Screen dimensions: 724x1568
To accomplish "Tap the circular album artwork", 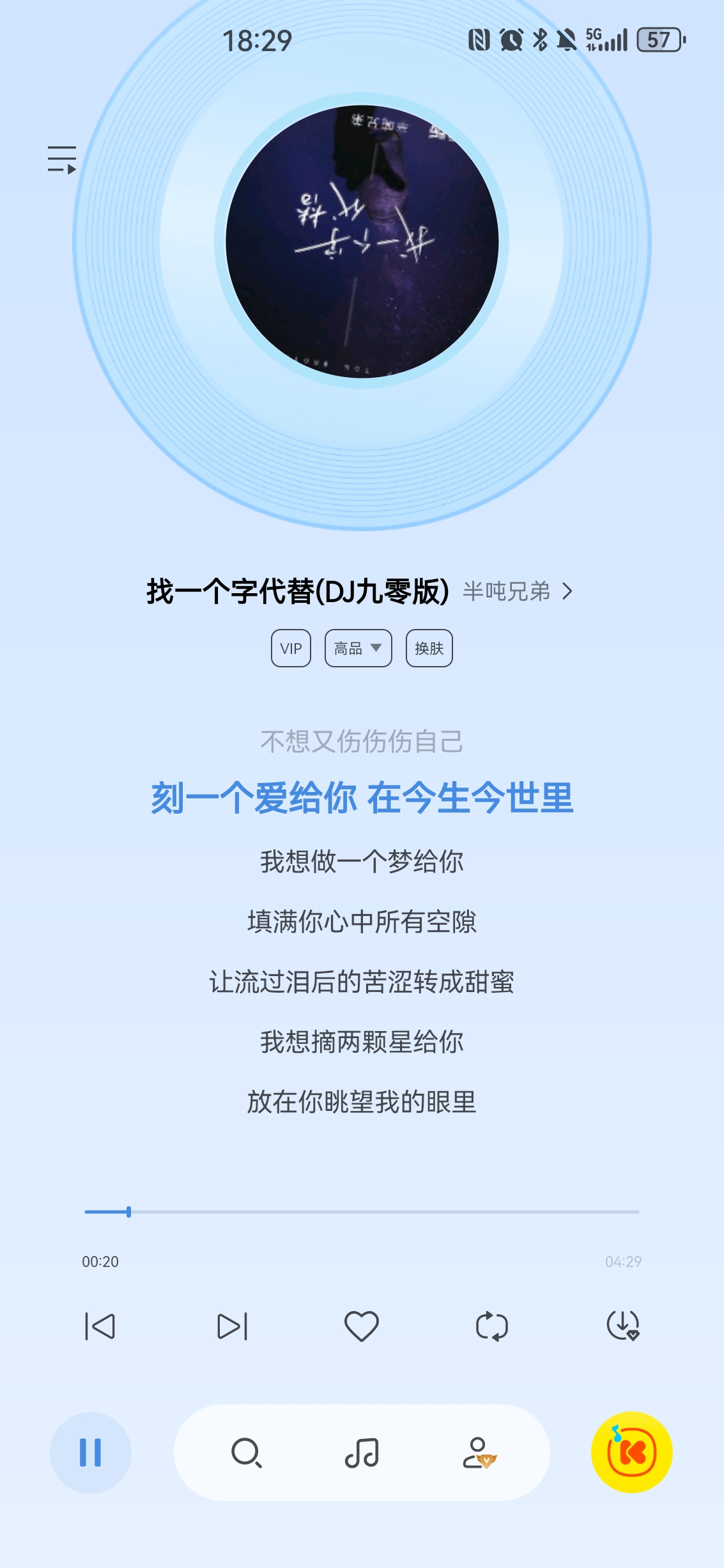I will pos(362,240).
